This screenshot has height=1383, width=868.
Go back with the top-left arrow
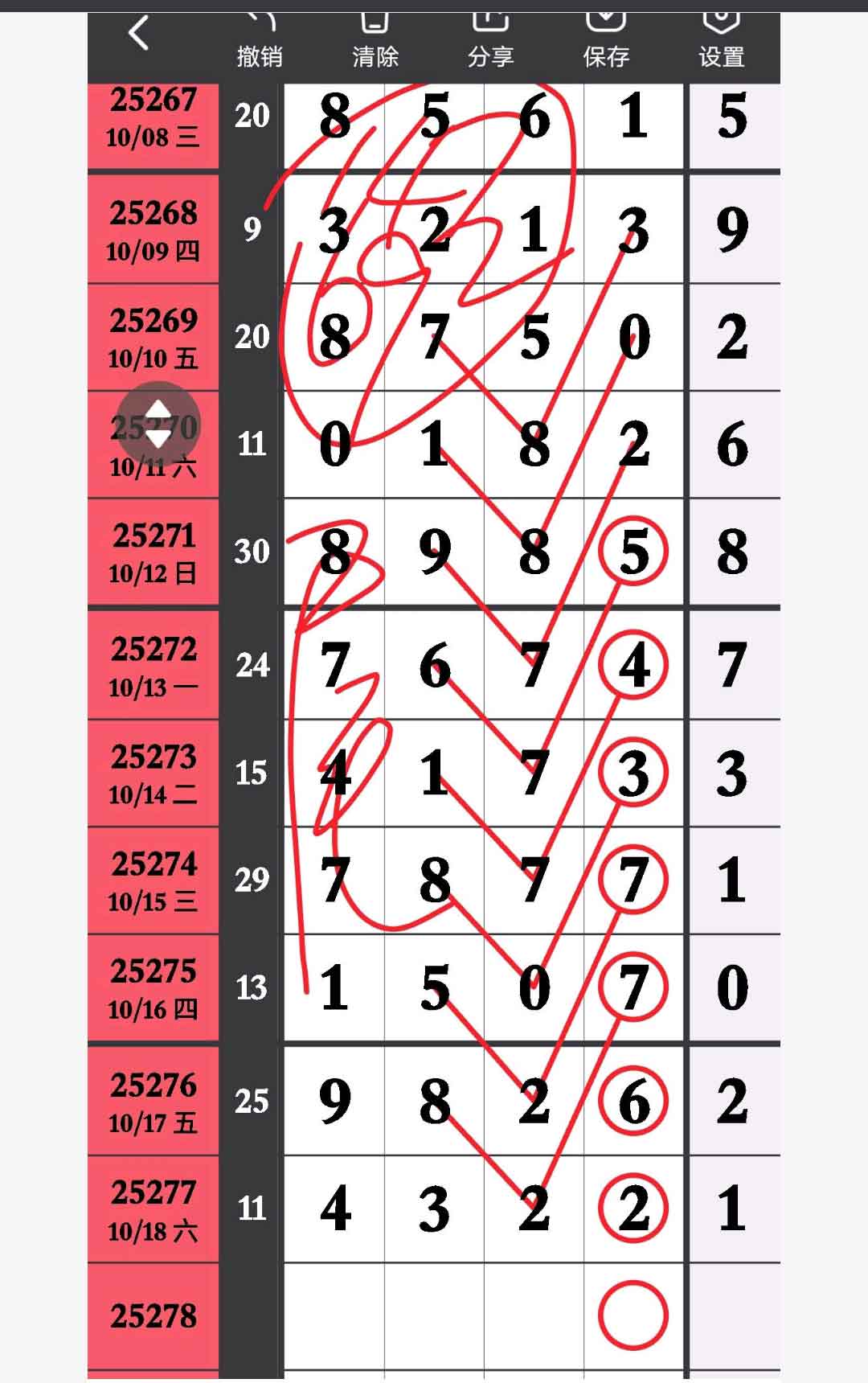click(x=139, y=34)
